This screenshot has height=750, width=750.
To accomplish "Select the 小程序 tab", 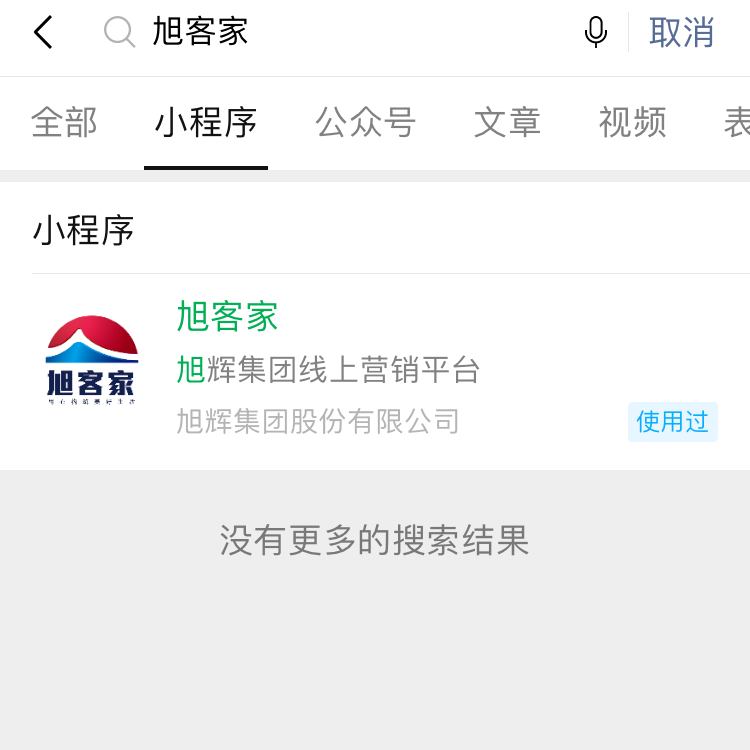I will 206,123.
